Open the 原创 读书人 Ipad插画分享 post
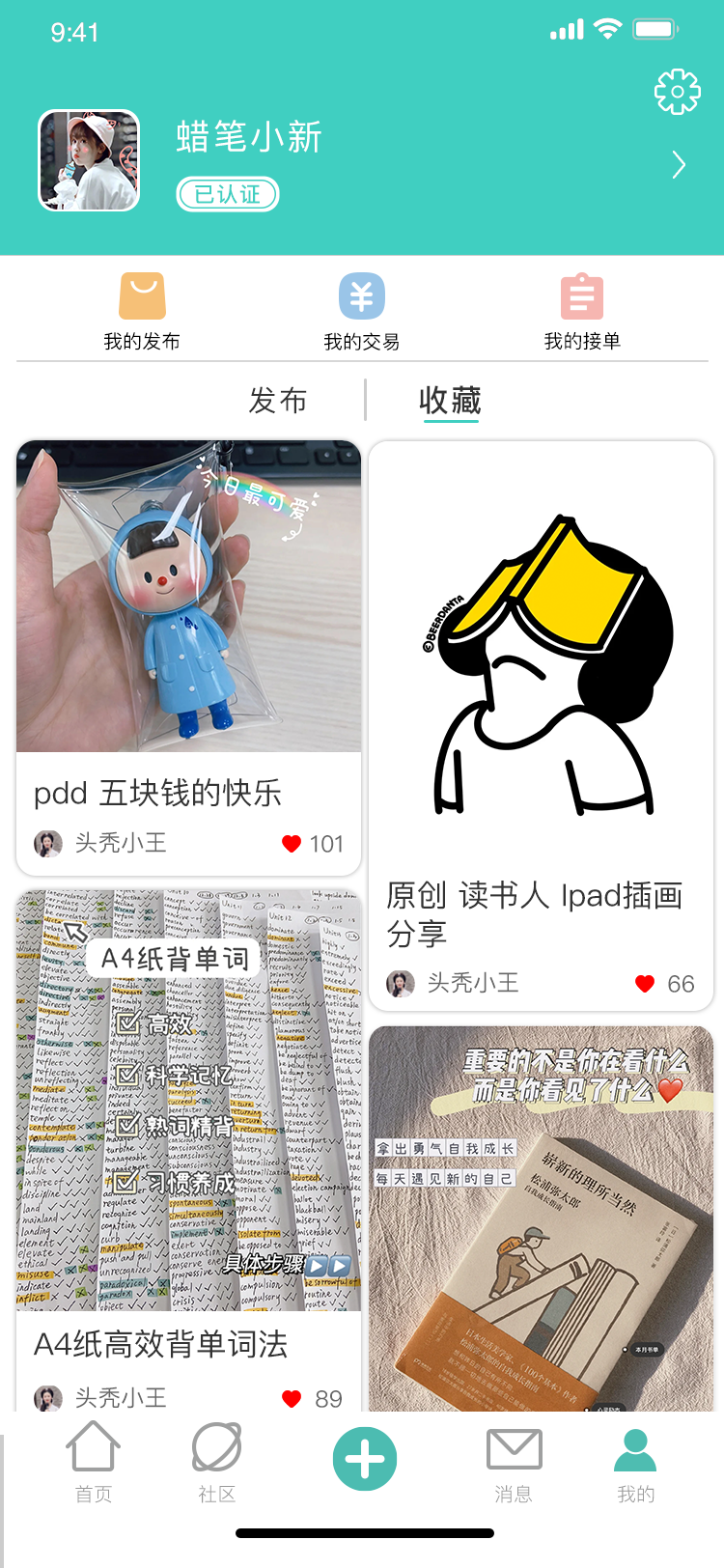This screenshot has width=724, height=1568. click(x=541, y=676)
